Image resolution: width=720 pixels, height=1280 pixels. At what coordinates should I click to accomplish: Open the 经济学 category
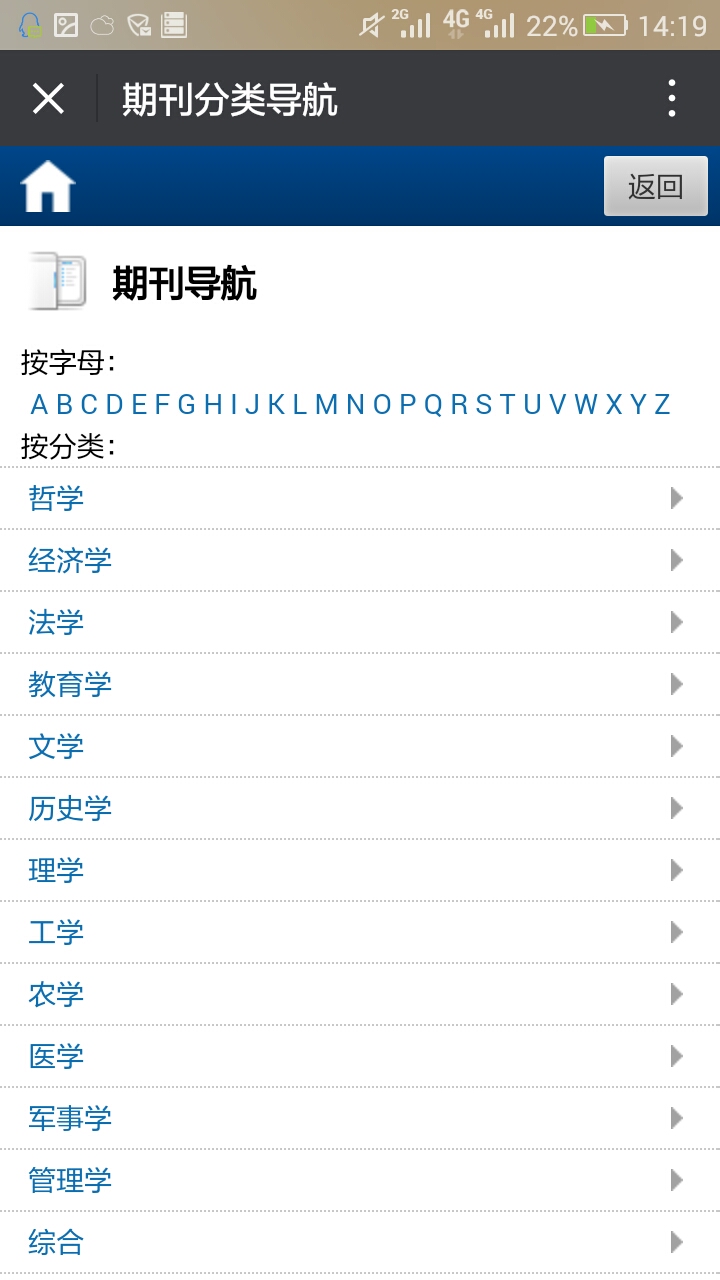coord(360,560)
